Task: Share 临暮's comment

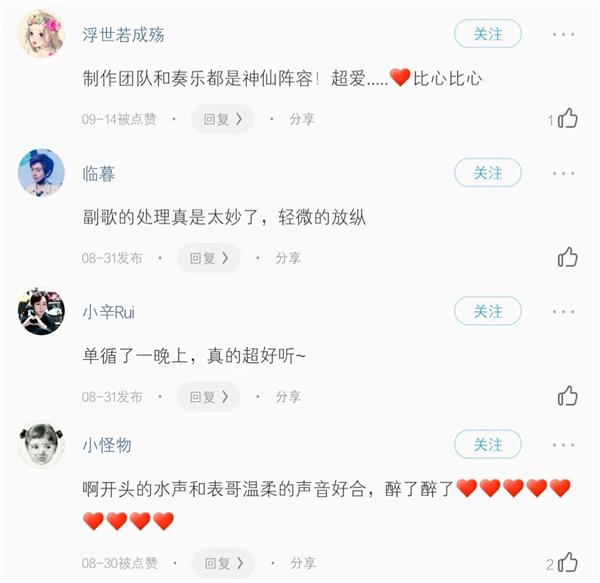Action: coord(288,258)
